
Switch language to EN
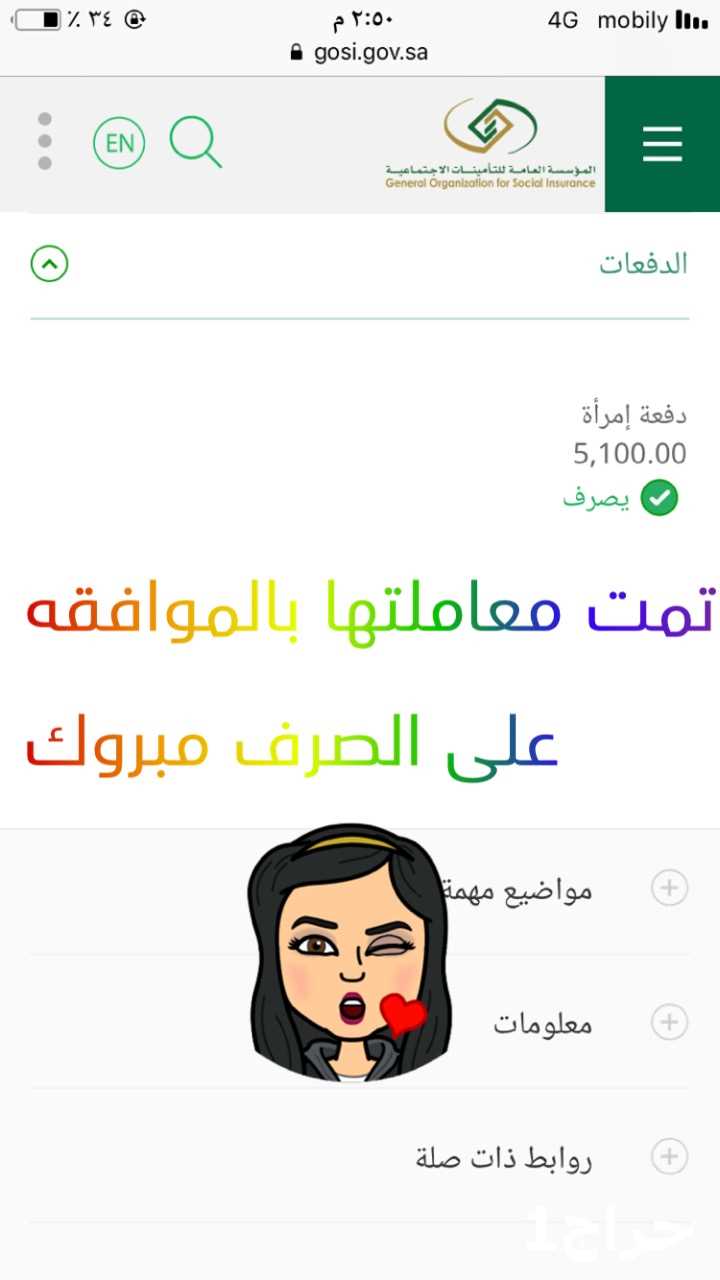(x=119, y=143)
